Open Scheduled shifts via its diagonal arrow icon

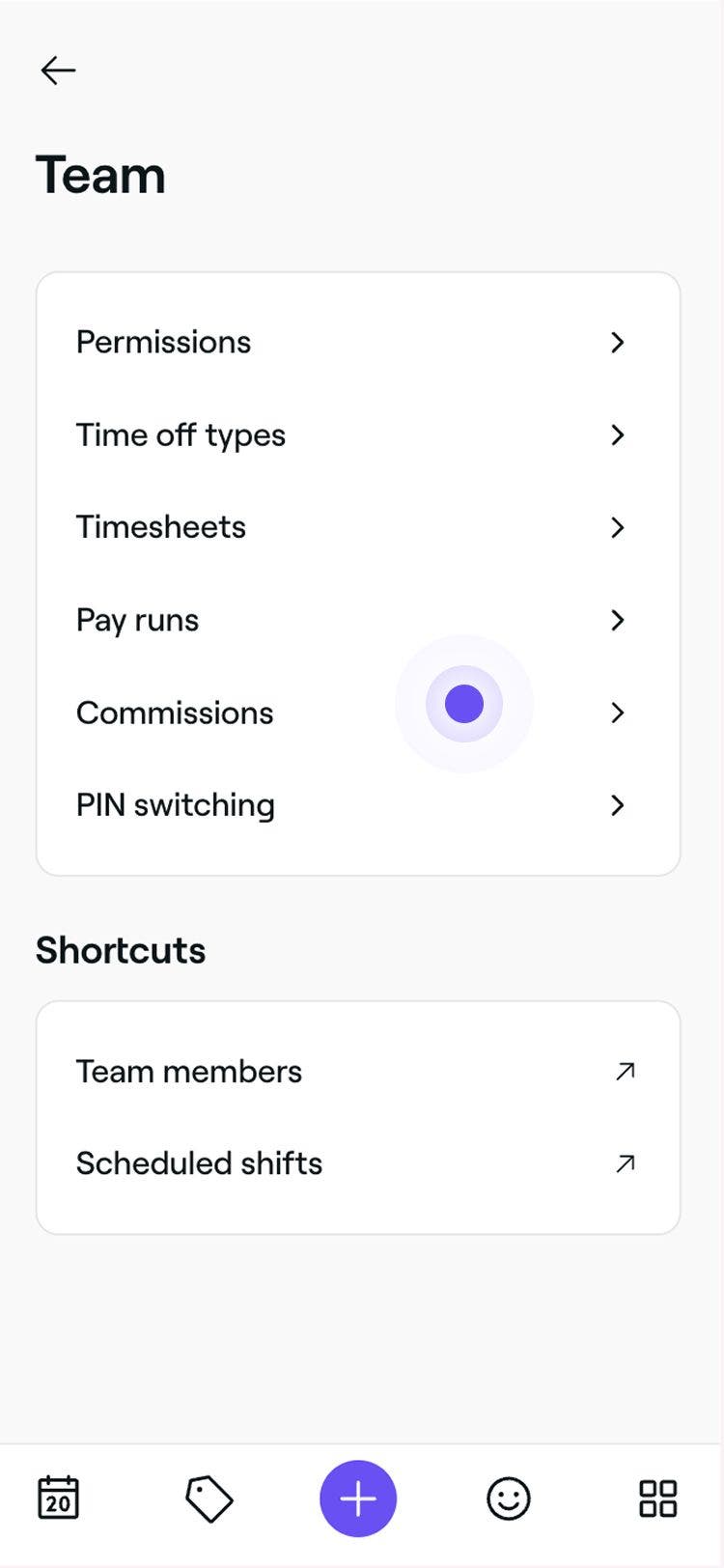coord(626,1163)
